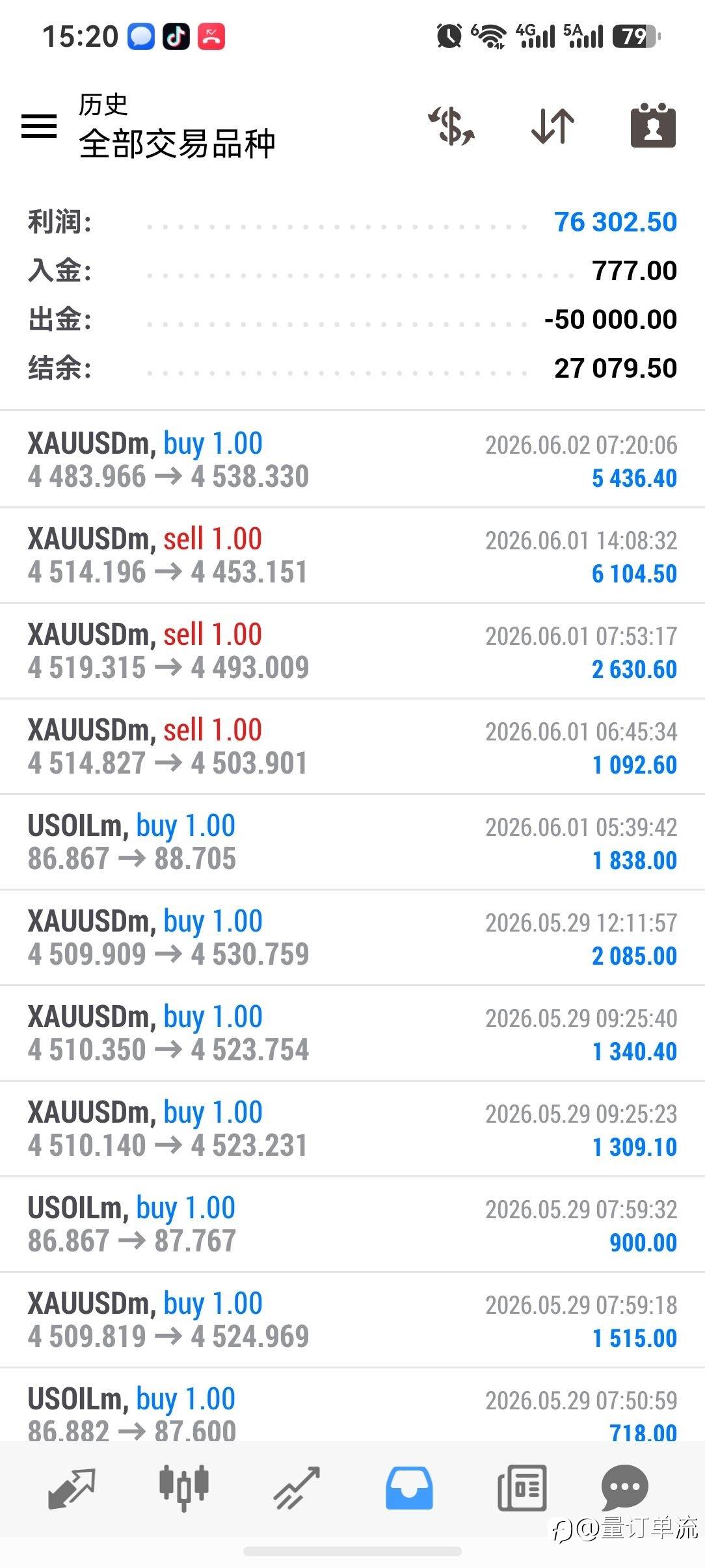The width and height of the screenshot is (705, 1568).
Task: Select the History inbox tab
Action: pos(409,1487)
